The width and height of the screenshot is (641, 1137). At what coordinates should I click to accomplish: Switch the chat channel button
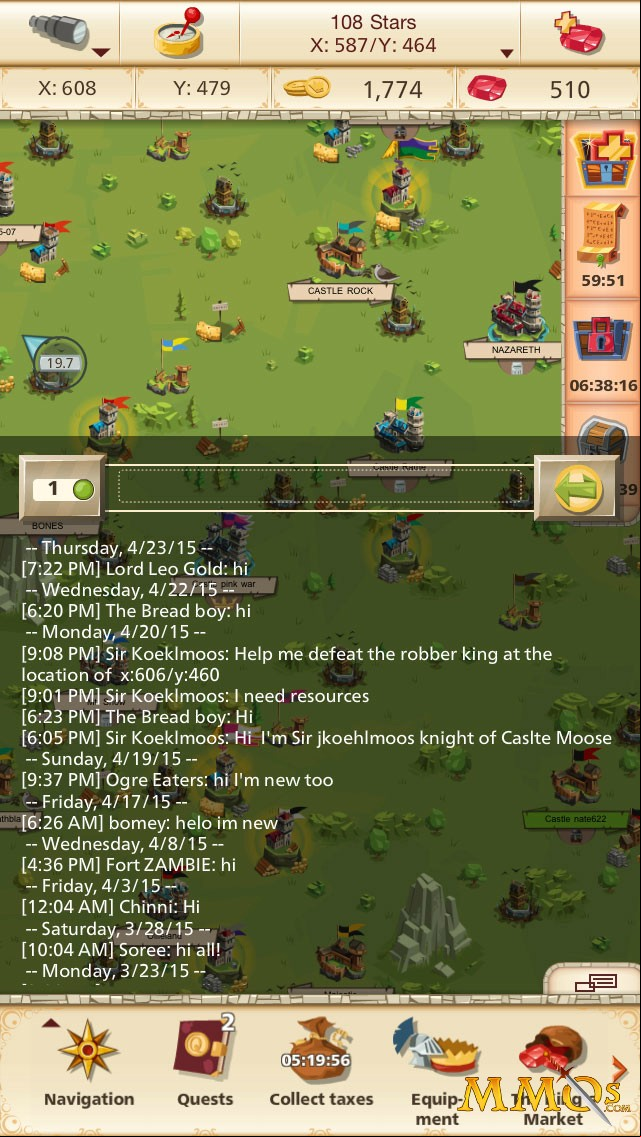62,489
